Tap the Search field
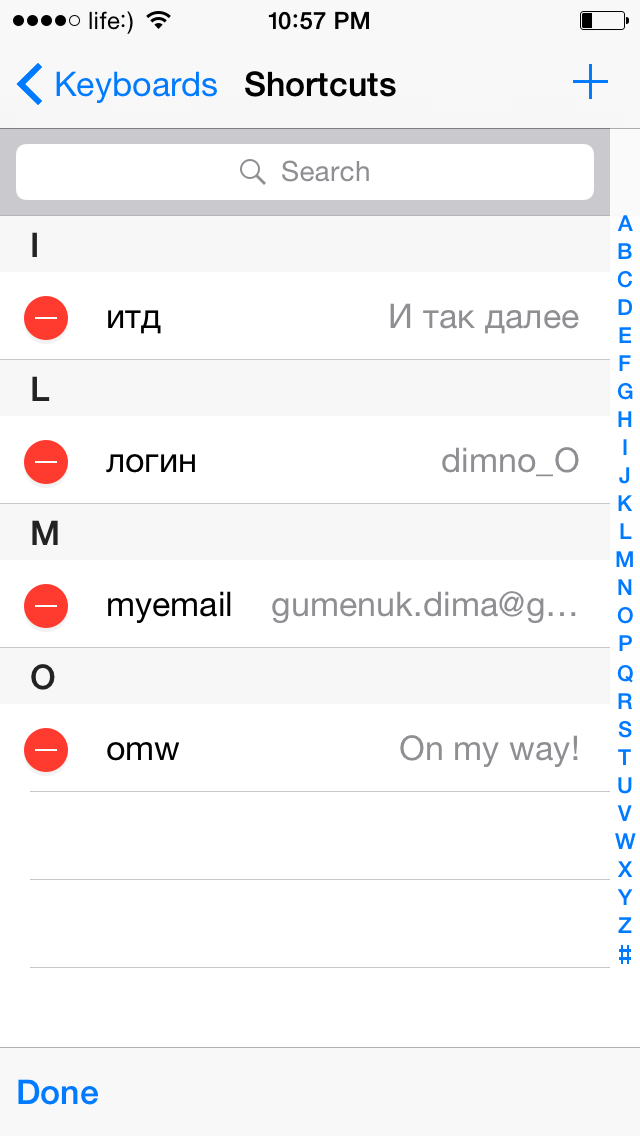640x1136 pixels. coord(305,172)
